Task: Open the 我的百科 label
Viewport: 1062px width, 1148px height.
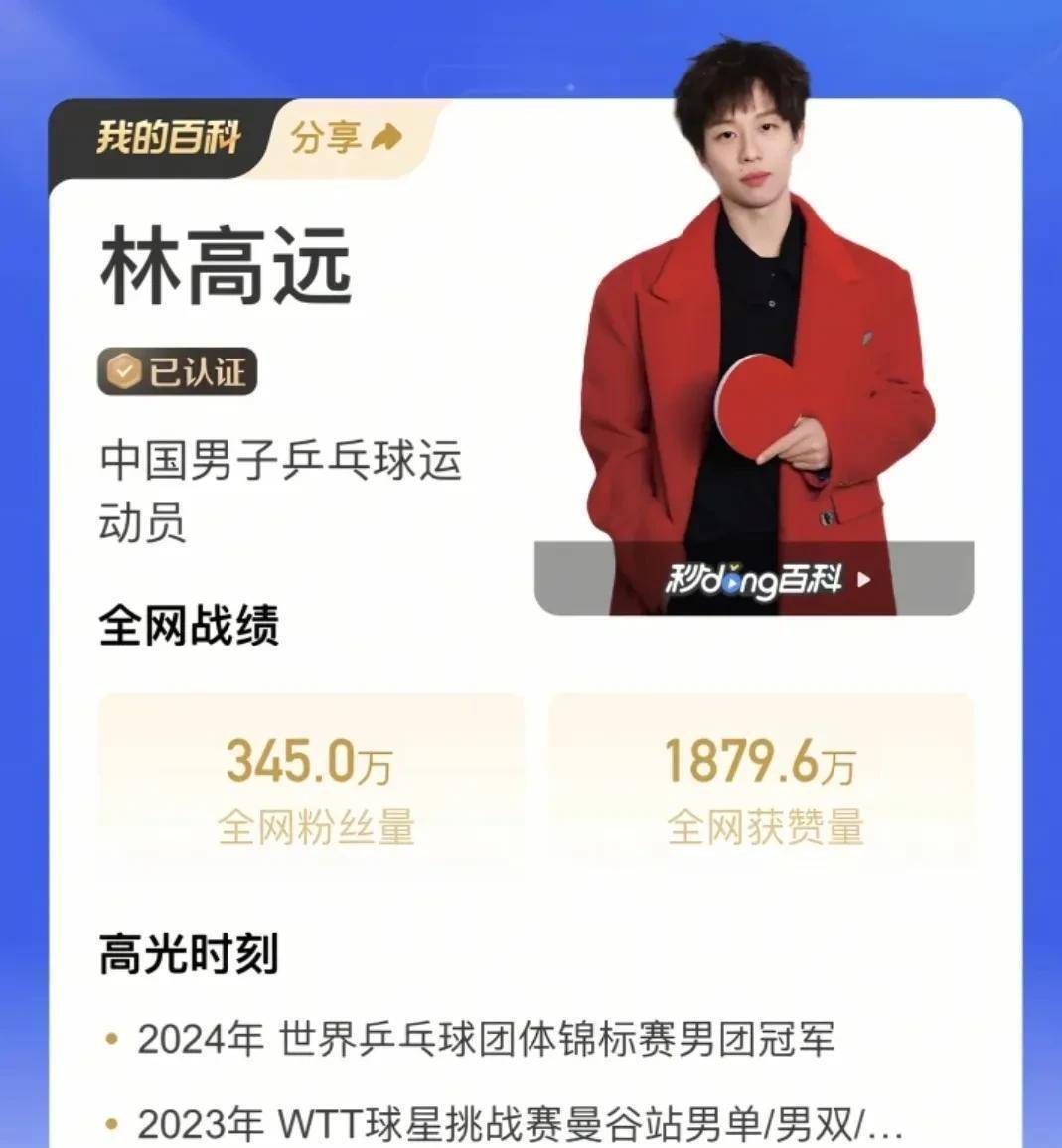Action: pos(167,138)
